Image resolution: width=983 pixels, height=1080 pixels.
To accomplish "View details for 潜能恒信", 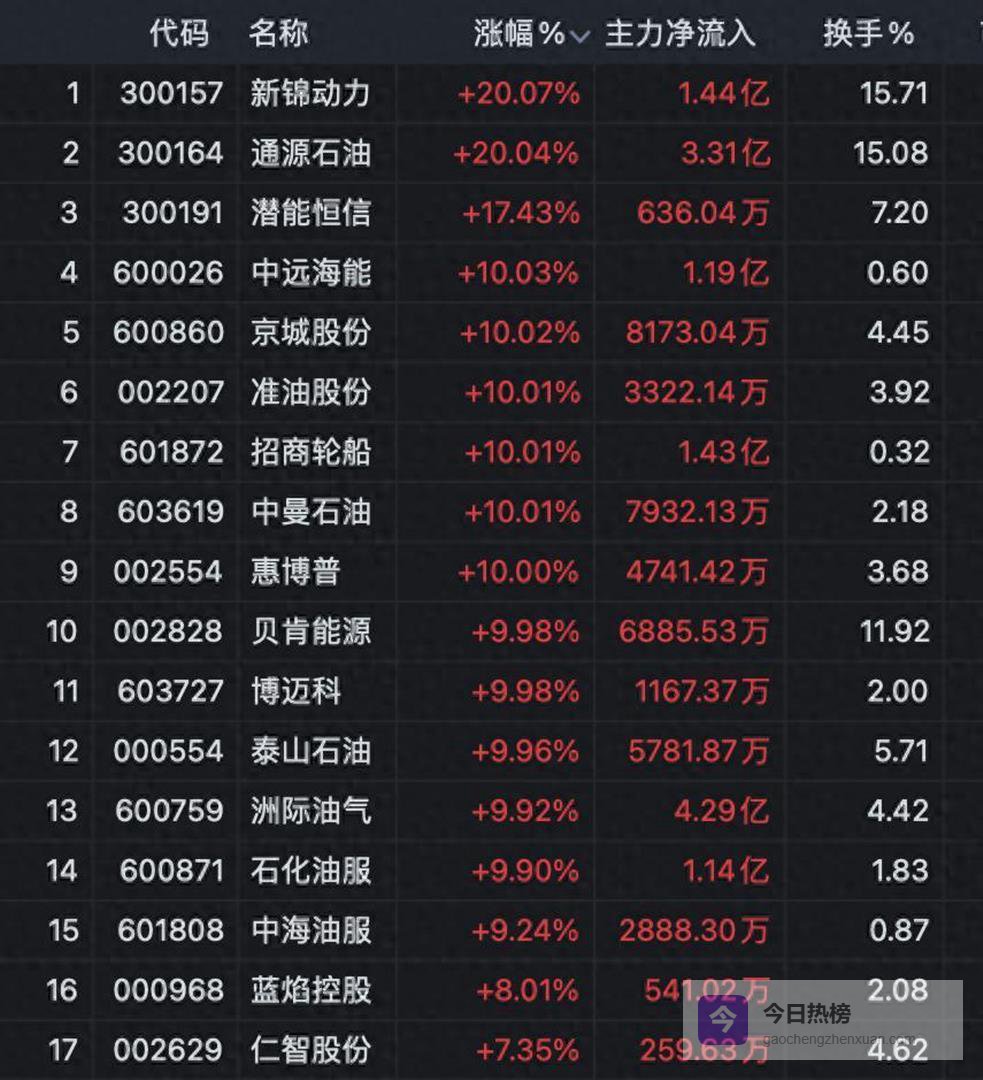I will click(x=310, y=213).
